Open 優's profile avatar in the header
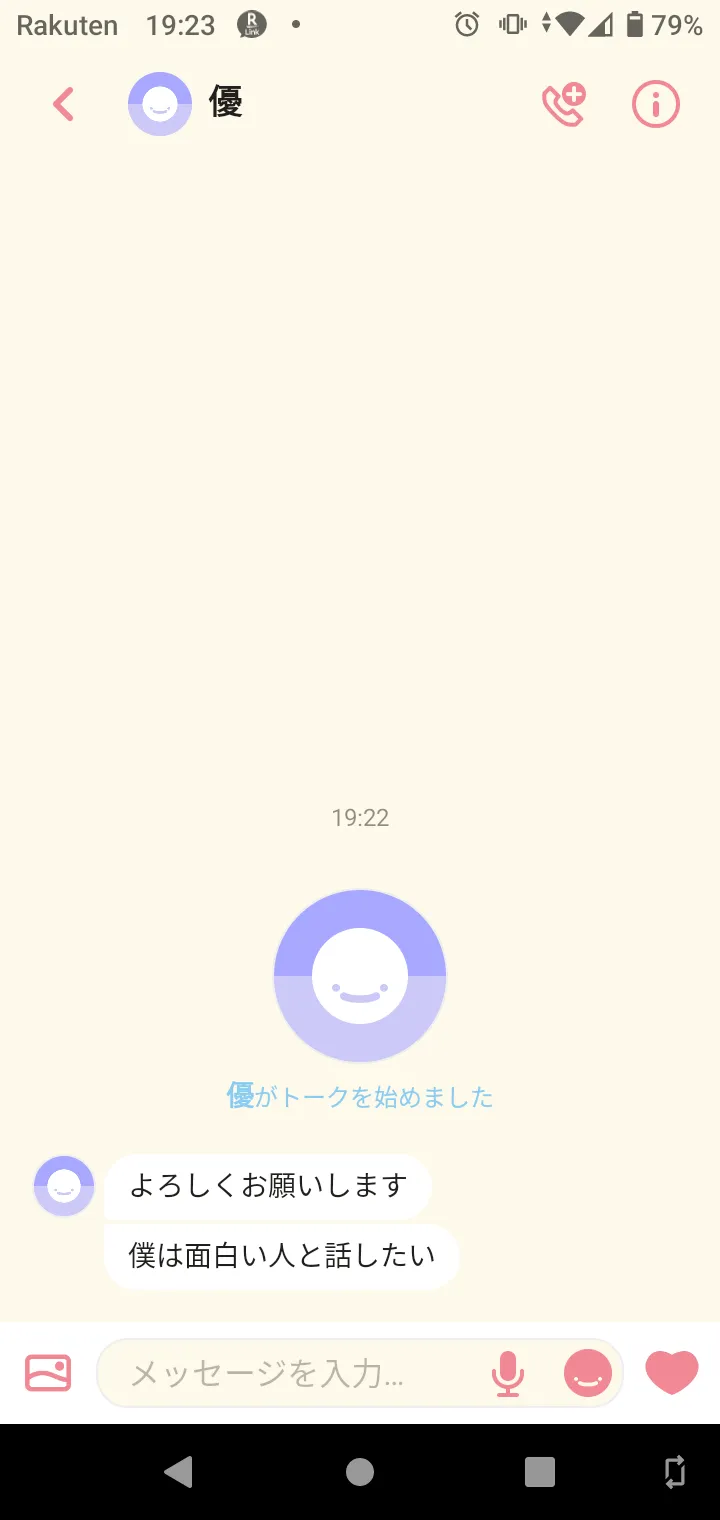 160,104
